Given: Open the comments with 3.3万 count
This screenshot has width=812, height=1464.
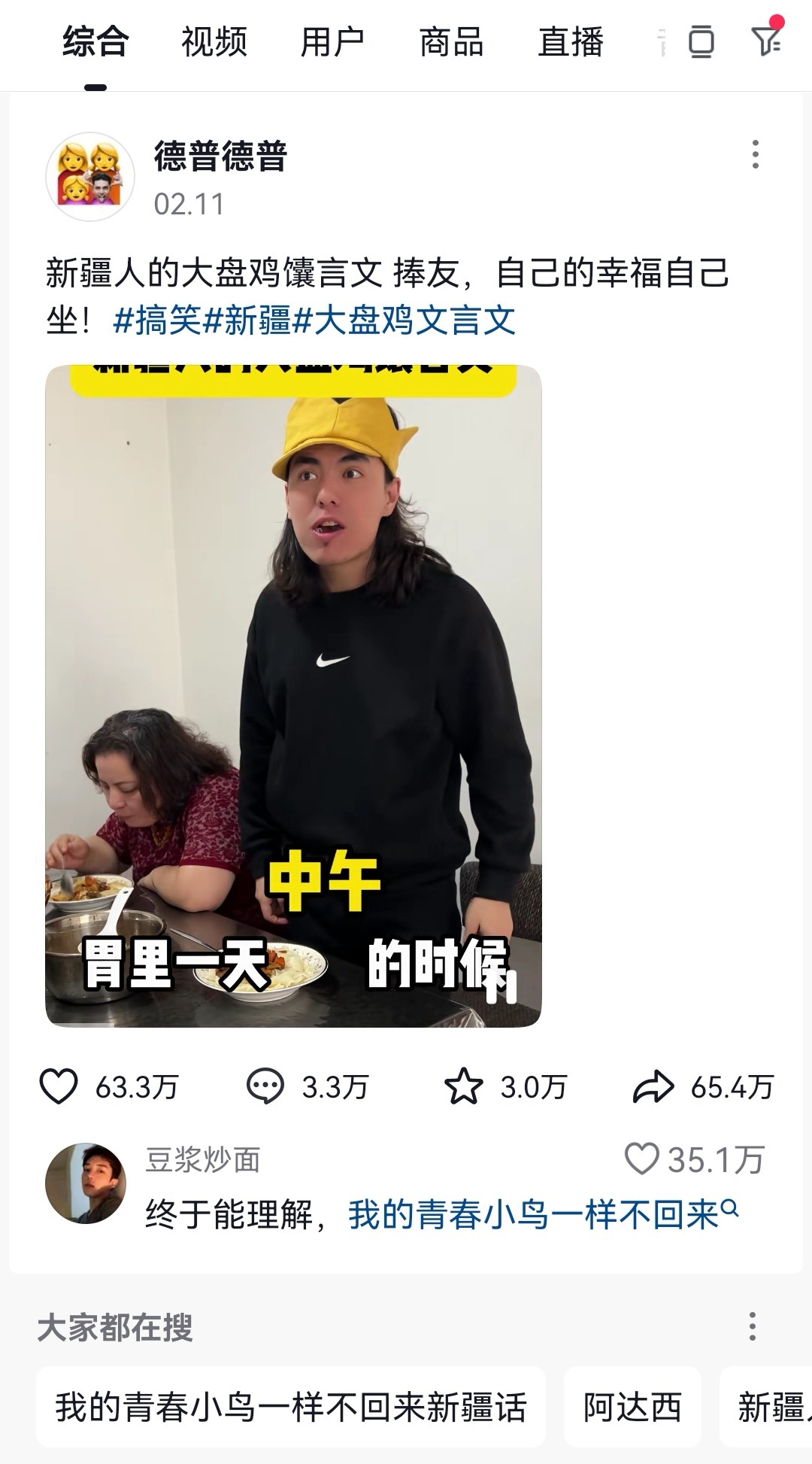Looking at the screenshot, I should pyautogui.click(x=265, y=1087).
